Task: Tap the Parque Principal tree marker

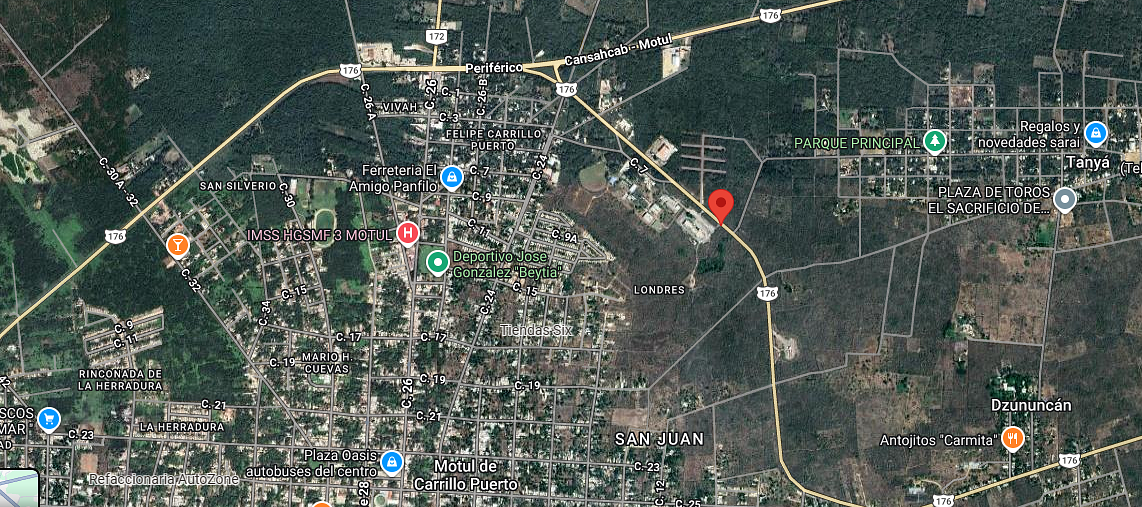Action: (934, 142)
